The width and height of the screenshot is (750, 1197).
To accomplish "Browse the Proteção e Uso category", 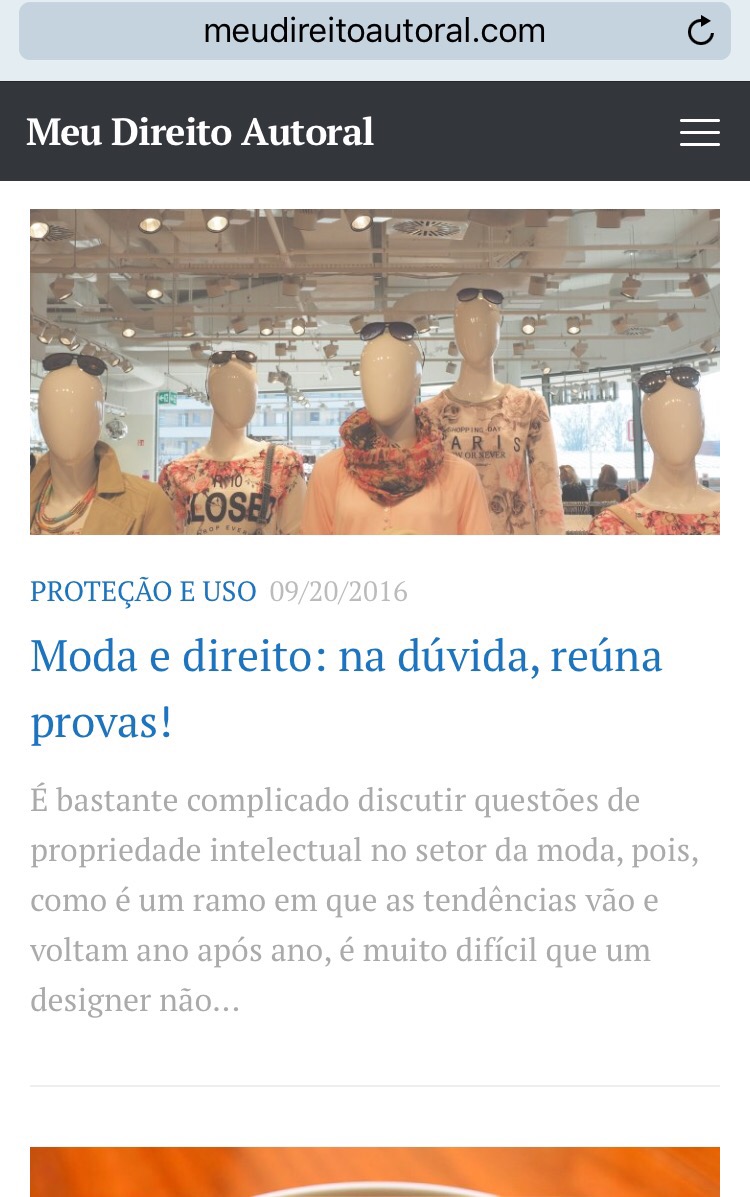I will point(143,592).
